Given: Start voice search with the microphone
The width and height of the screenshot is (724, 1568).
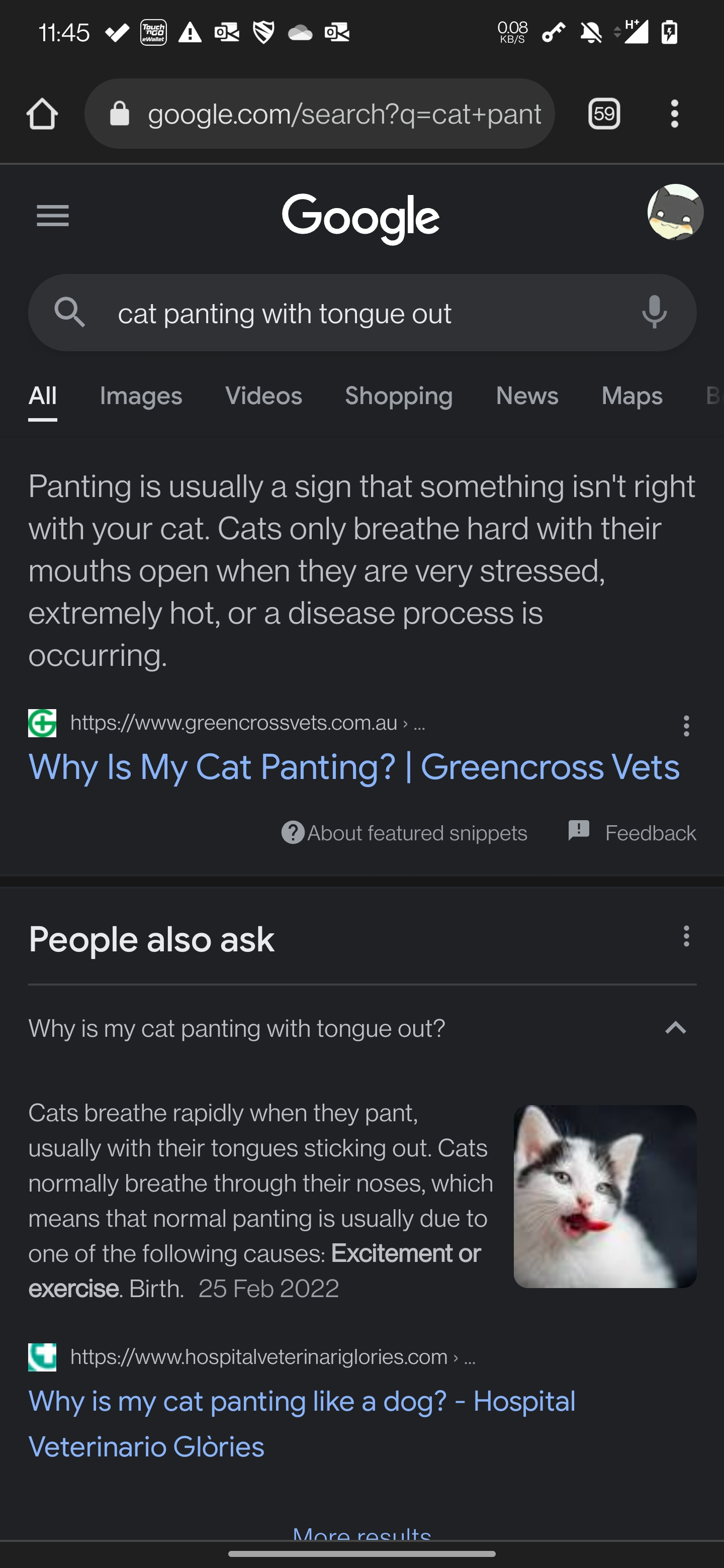Looking at the screenshot, I should tap(655, 312).
